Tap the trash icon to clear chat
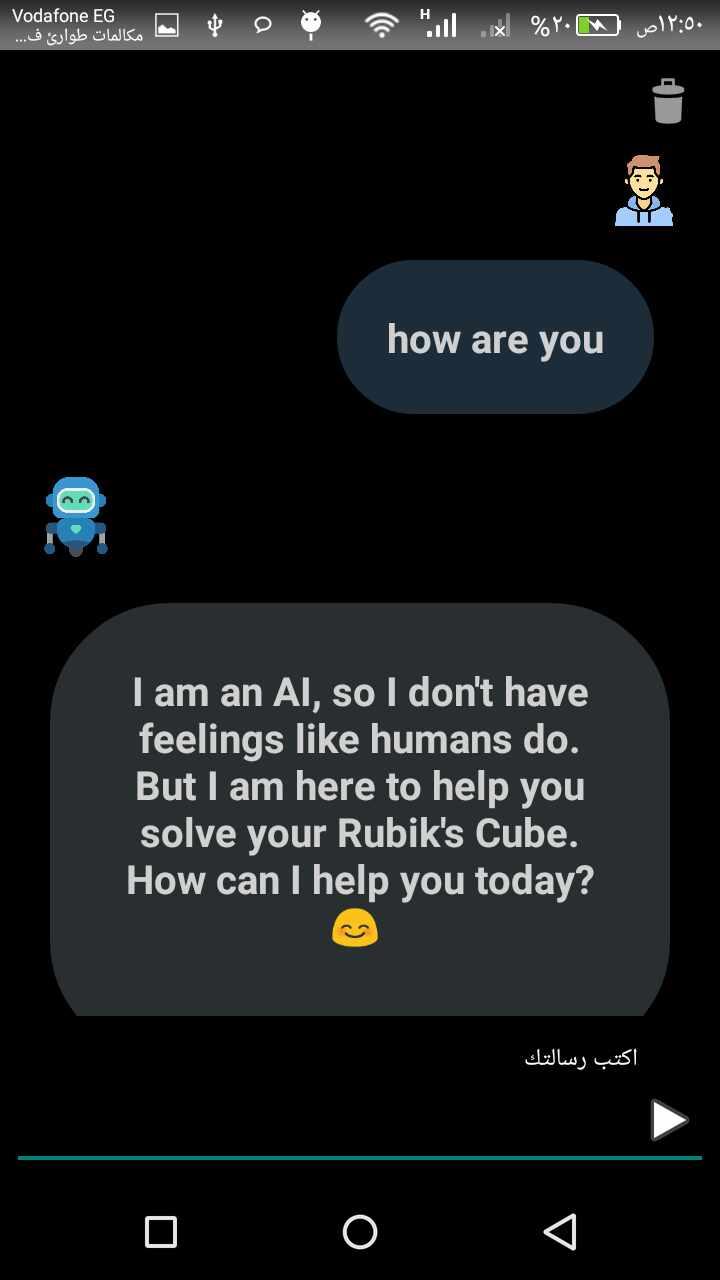Screen dimensions: 720x1280 click(668, 101)
